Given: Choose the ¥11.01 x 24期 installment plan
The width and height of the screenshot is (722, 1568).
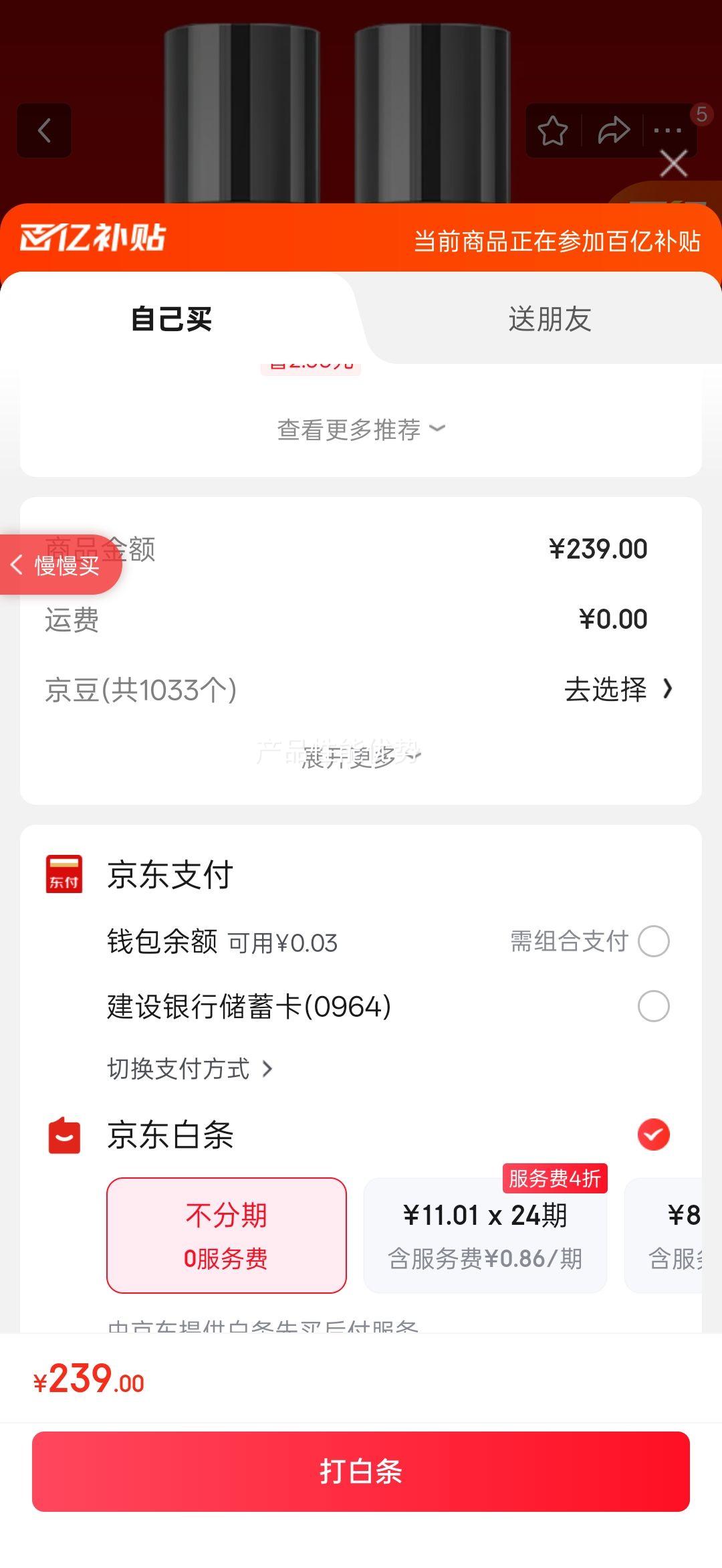Looking at the screenshot, I should [x=485, y=1236].
